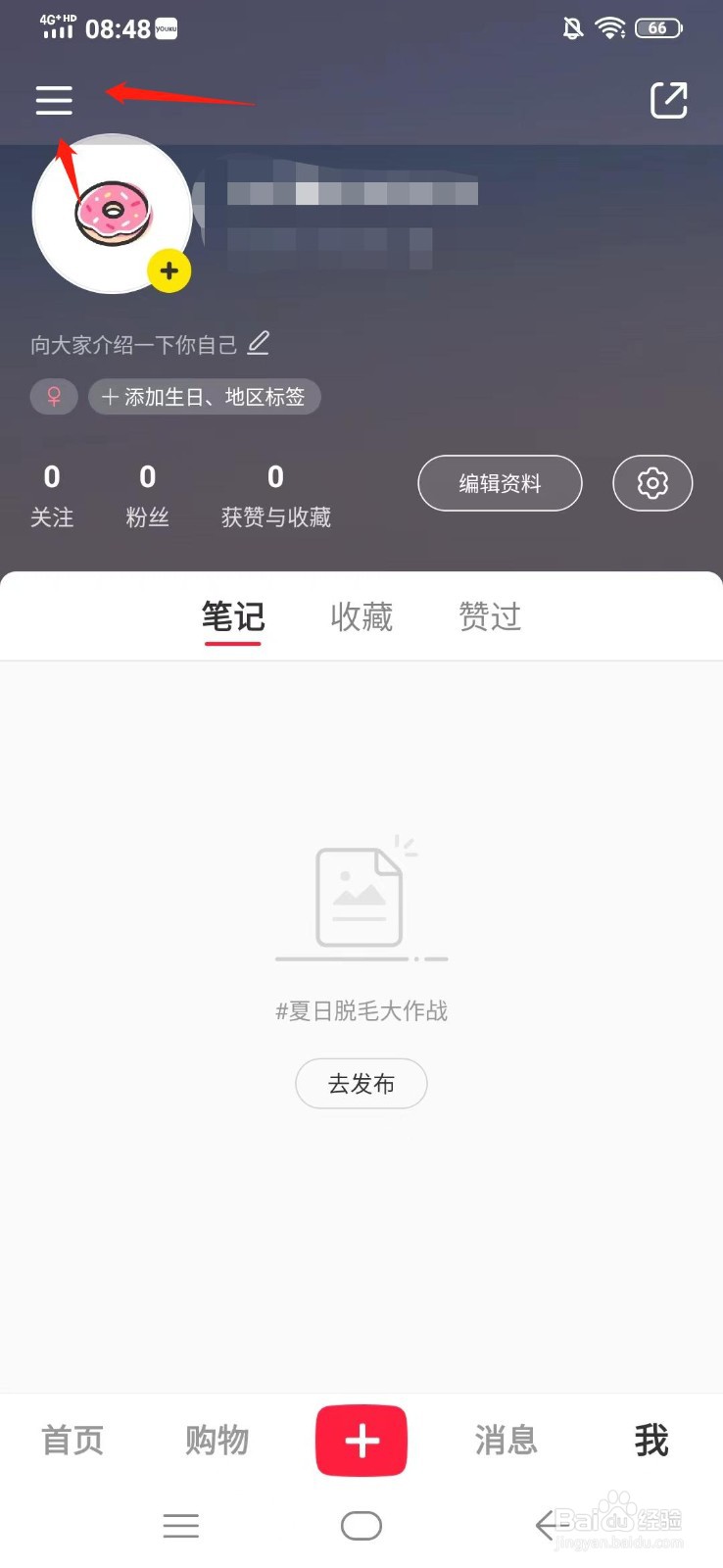
Task: Open the 购物 shopping section
Action: pyautogui.click(x=217, y=1441)
